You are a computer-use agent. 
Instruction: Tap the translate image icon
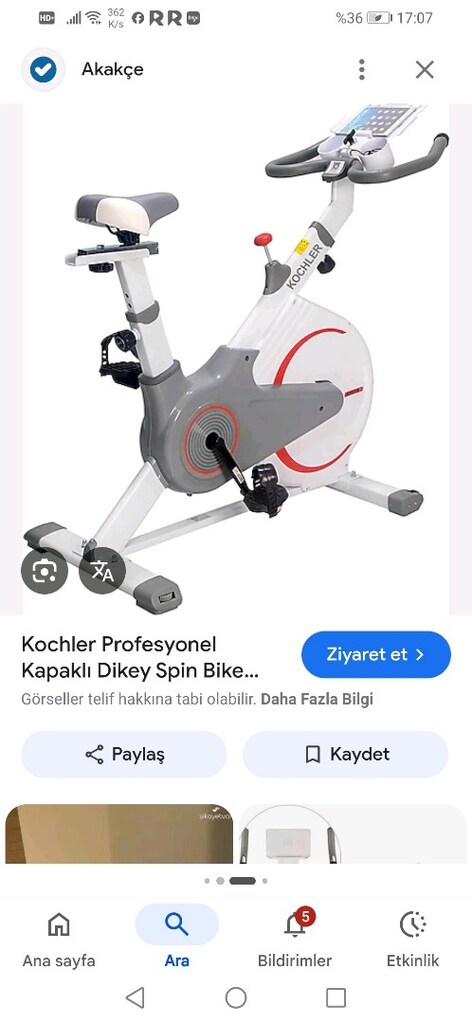[102, 571]
